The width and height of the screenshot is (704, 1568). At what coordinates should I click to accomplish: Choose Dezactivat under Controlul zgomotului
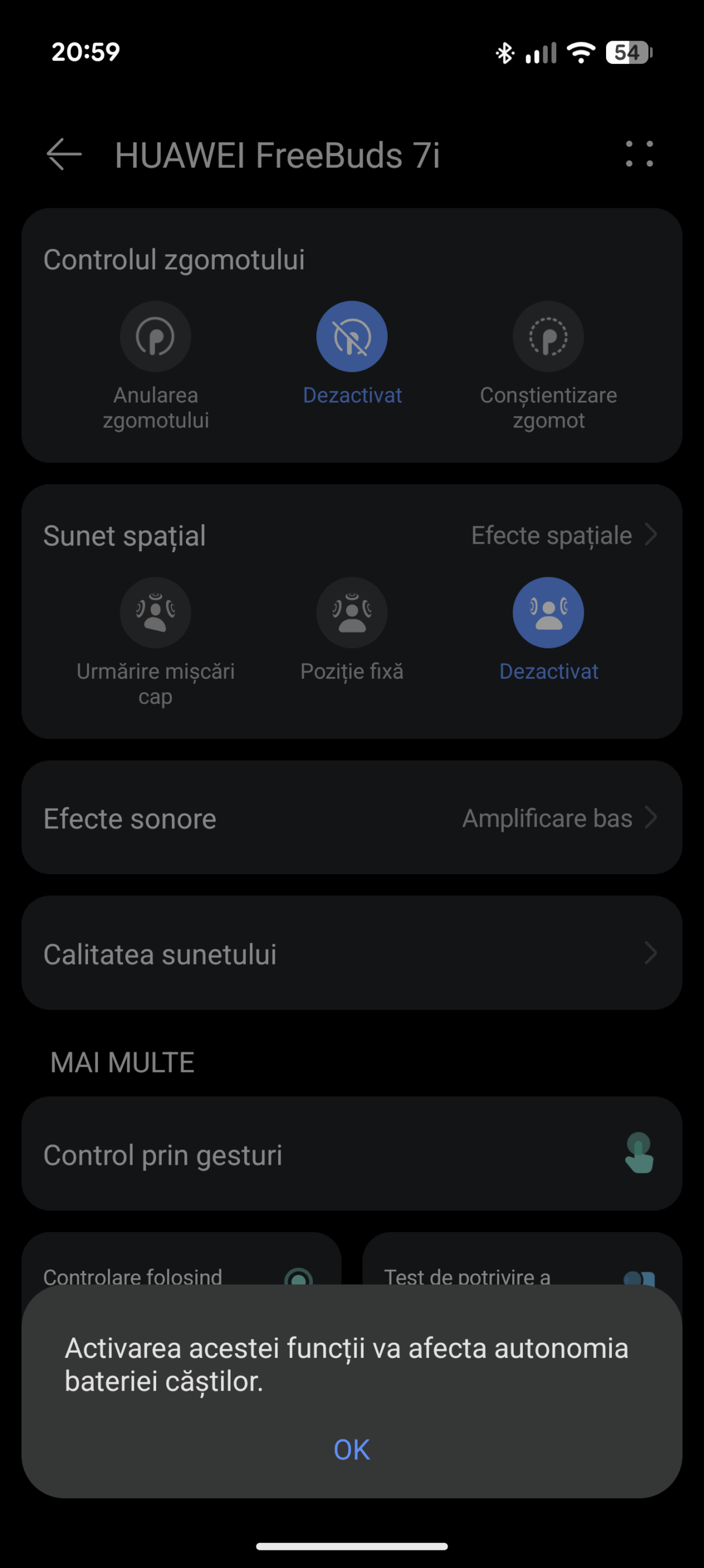(351, 336)
